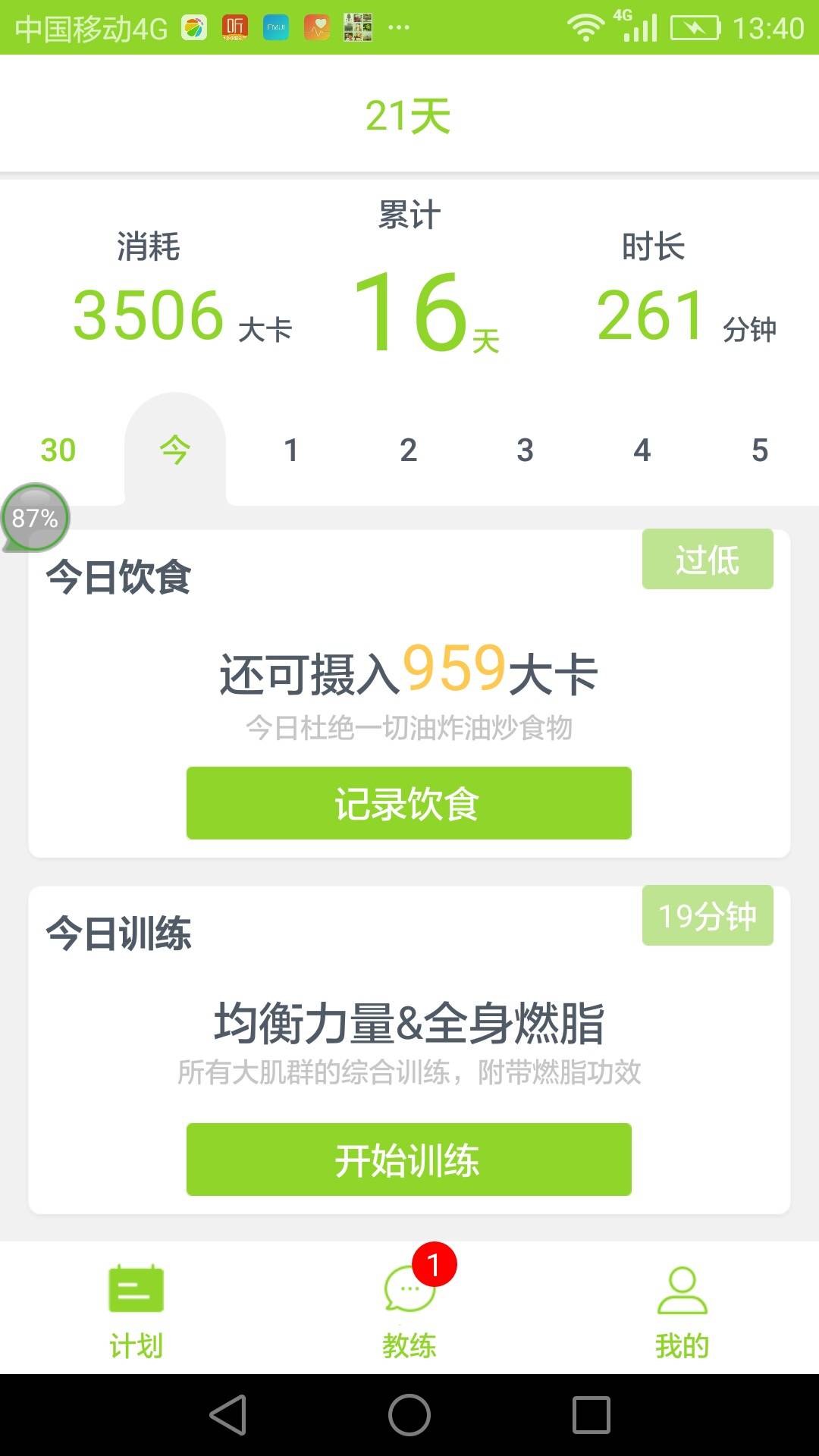Tap the 记录饮食 button
Screen dimensions: 819x1456
(409, 803)
